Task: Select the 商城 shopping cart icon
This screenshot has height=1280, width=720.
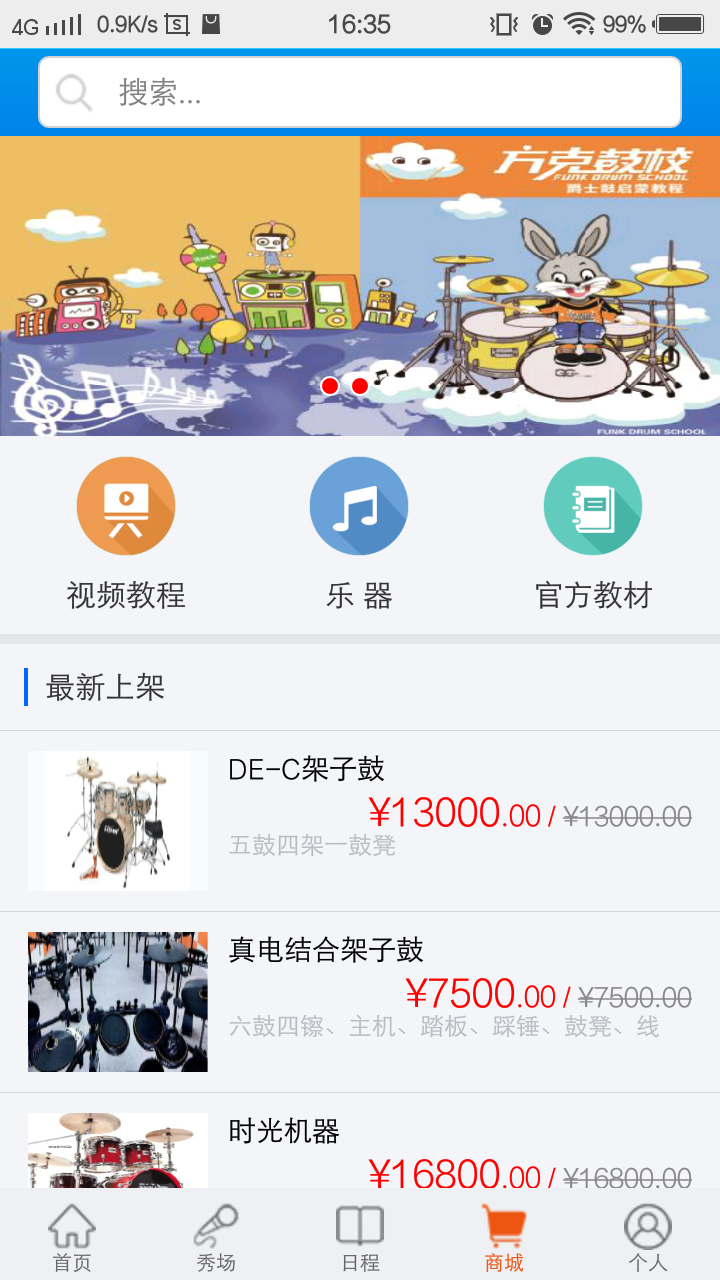Action: 503,1225
